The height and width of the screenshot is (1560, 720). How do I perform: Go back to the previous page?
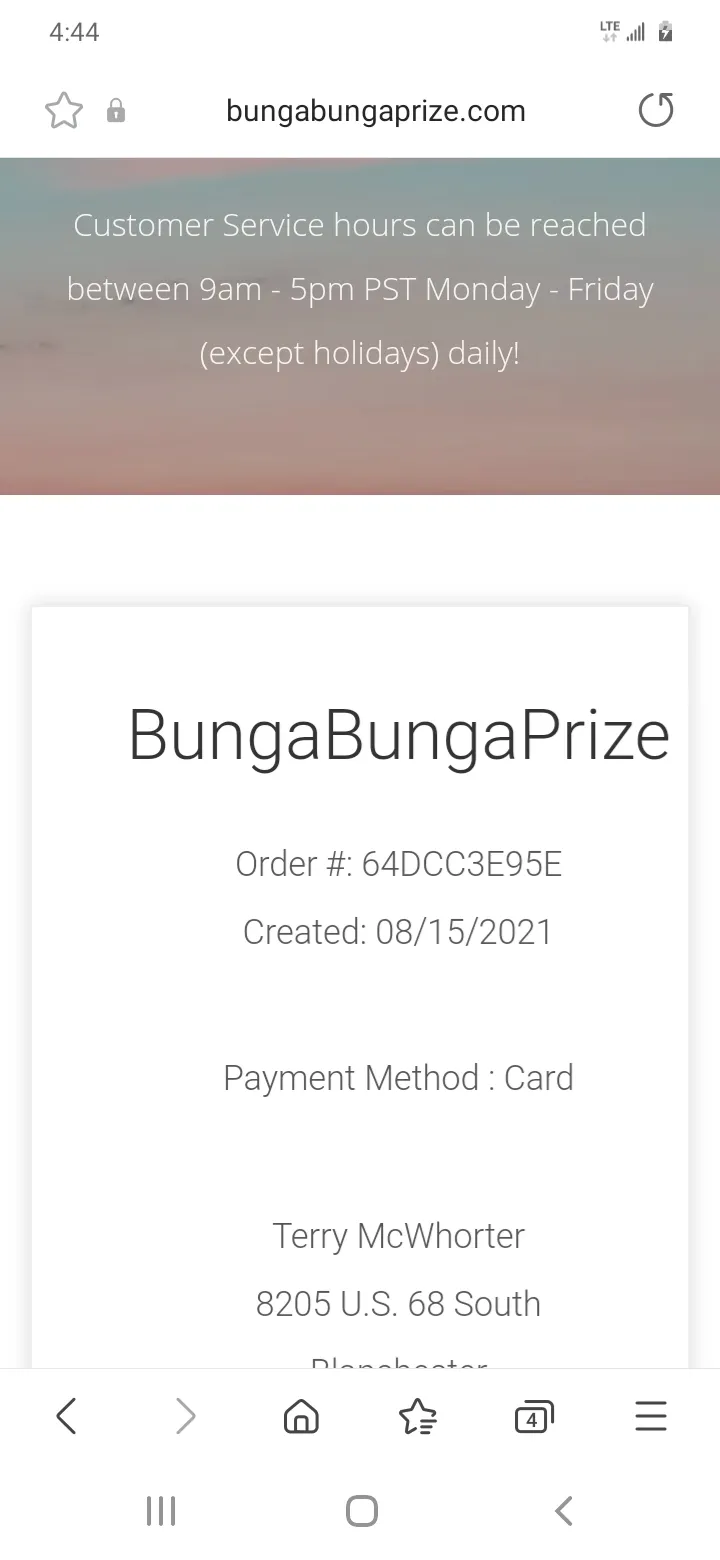pos(66,1416)
